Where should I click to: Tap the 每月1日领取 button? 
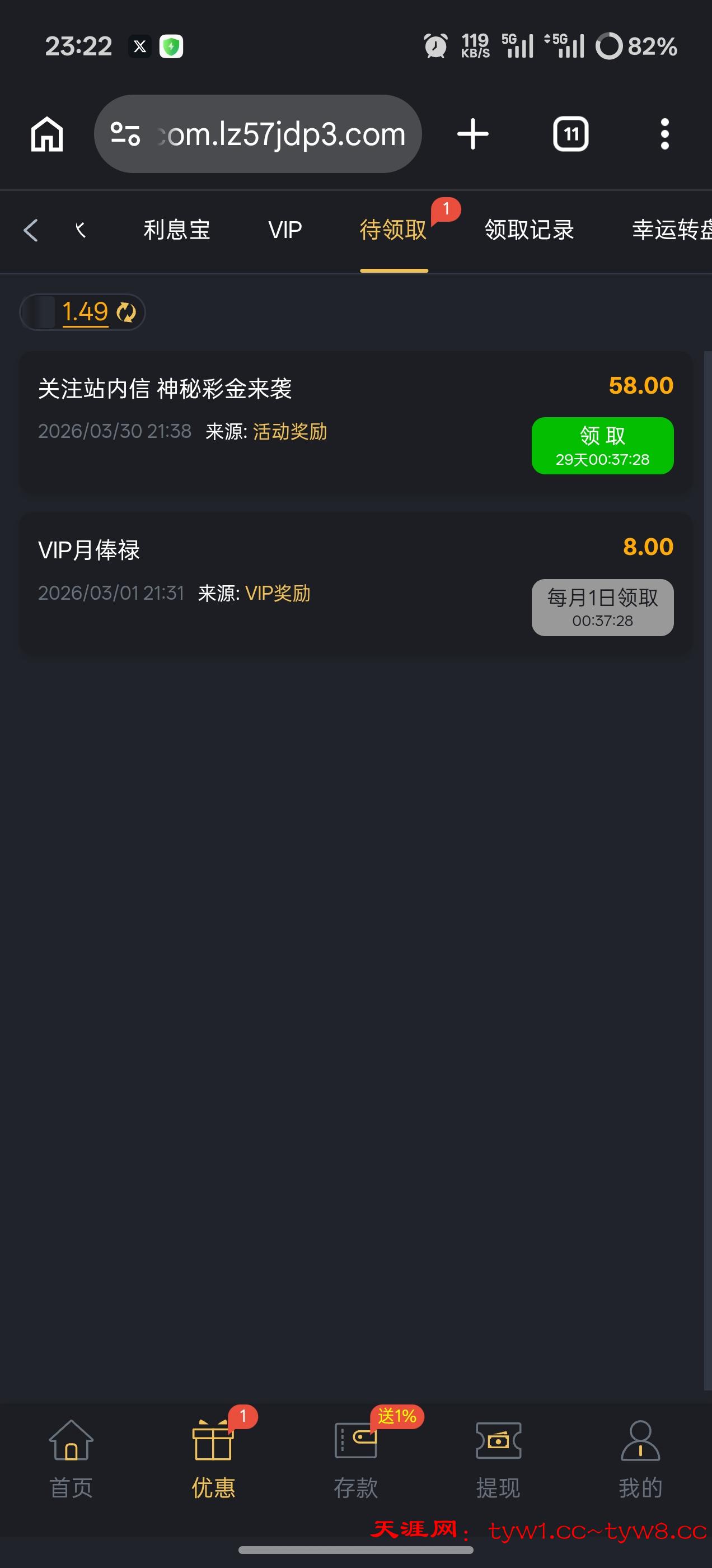602,607
